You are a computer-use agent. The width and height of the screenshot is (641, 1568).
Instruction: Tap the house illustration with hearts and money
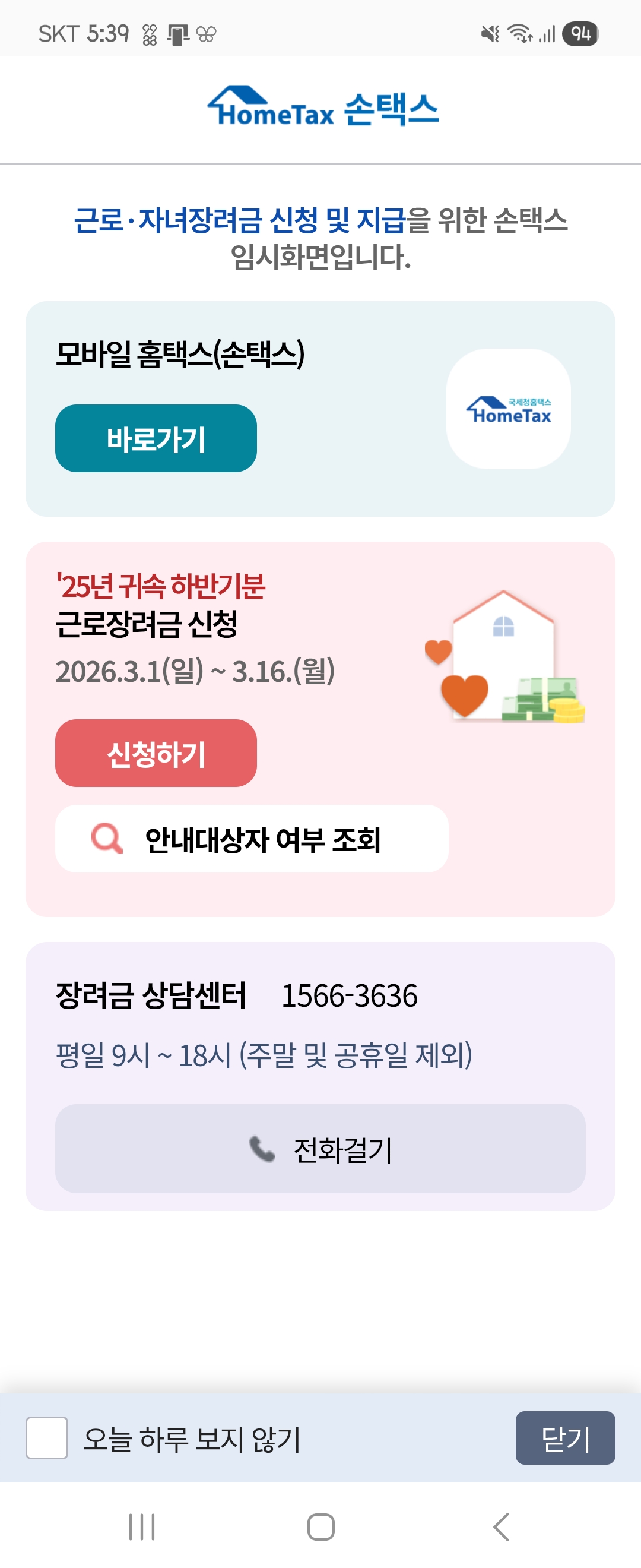503,657
